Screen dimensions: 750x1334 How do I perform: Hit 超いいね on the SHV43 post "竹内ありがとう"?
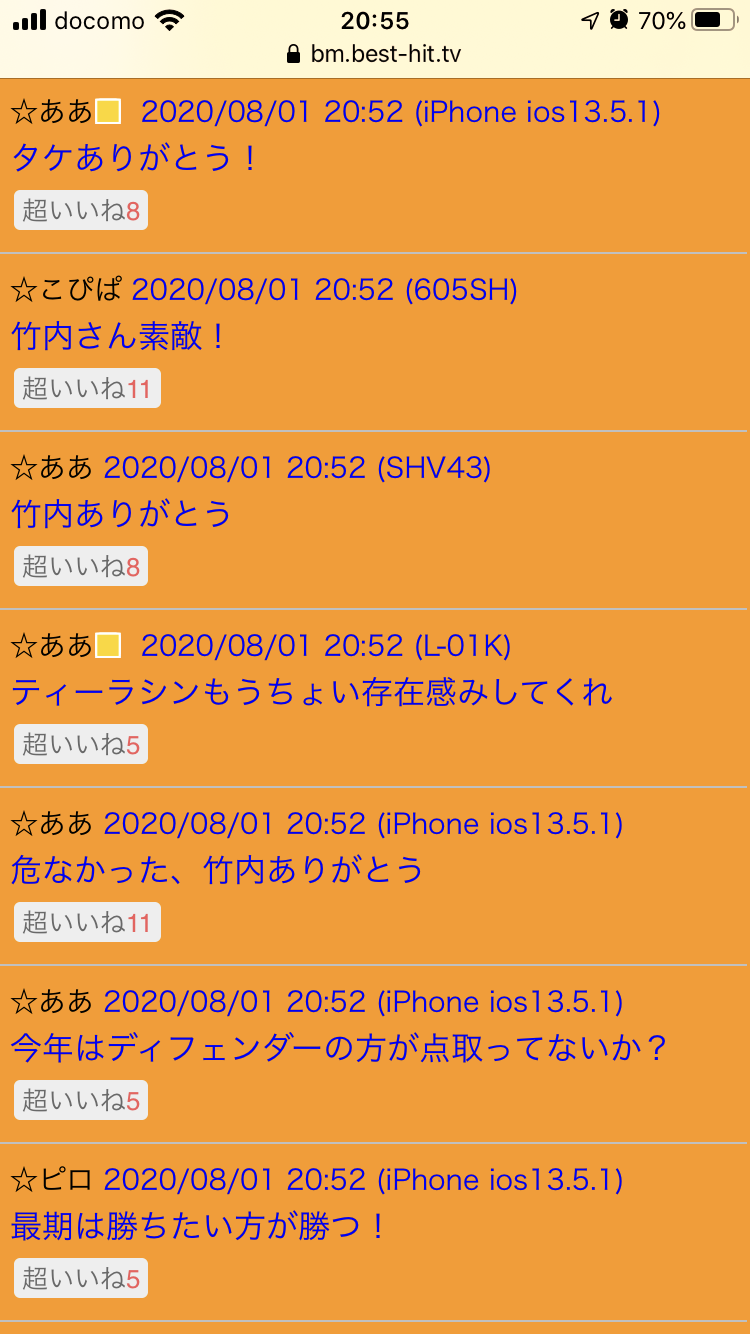tap(80, 567)
